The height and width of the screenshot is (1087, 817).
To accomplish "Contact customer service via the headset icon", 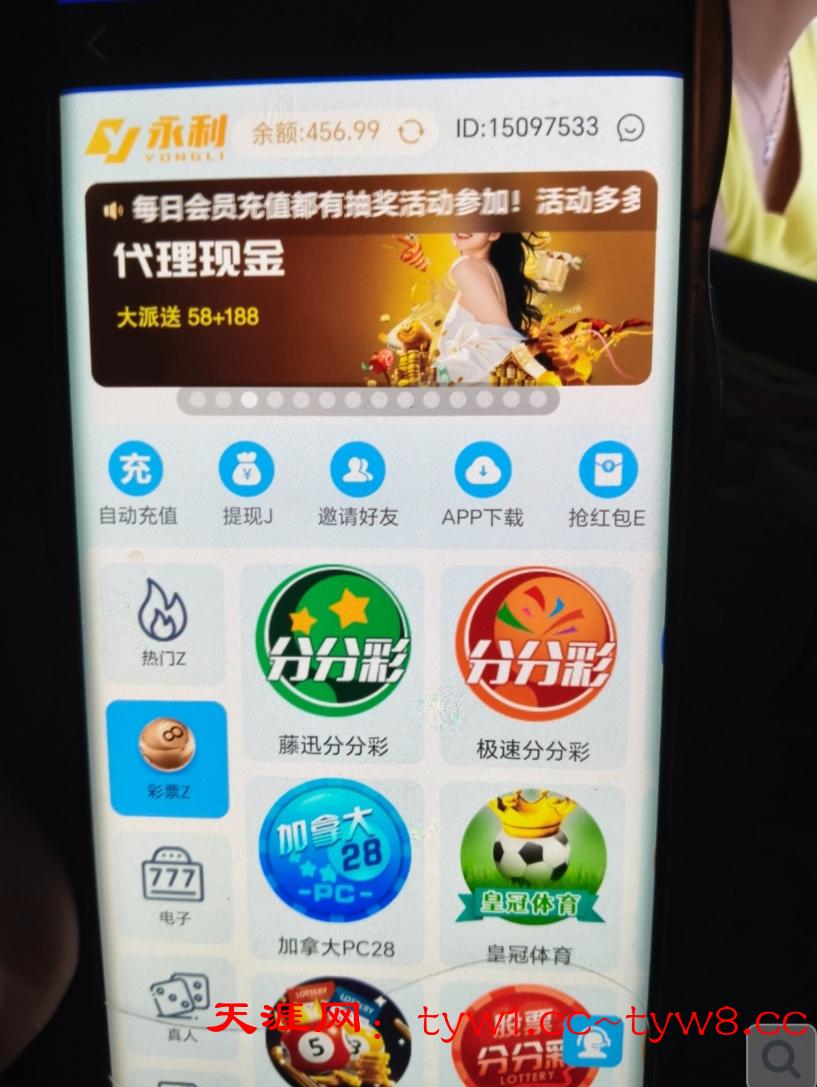I will pos(592,1040).
